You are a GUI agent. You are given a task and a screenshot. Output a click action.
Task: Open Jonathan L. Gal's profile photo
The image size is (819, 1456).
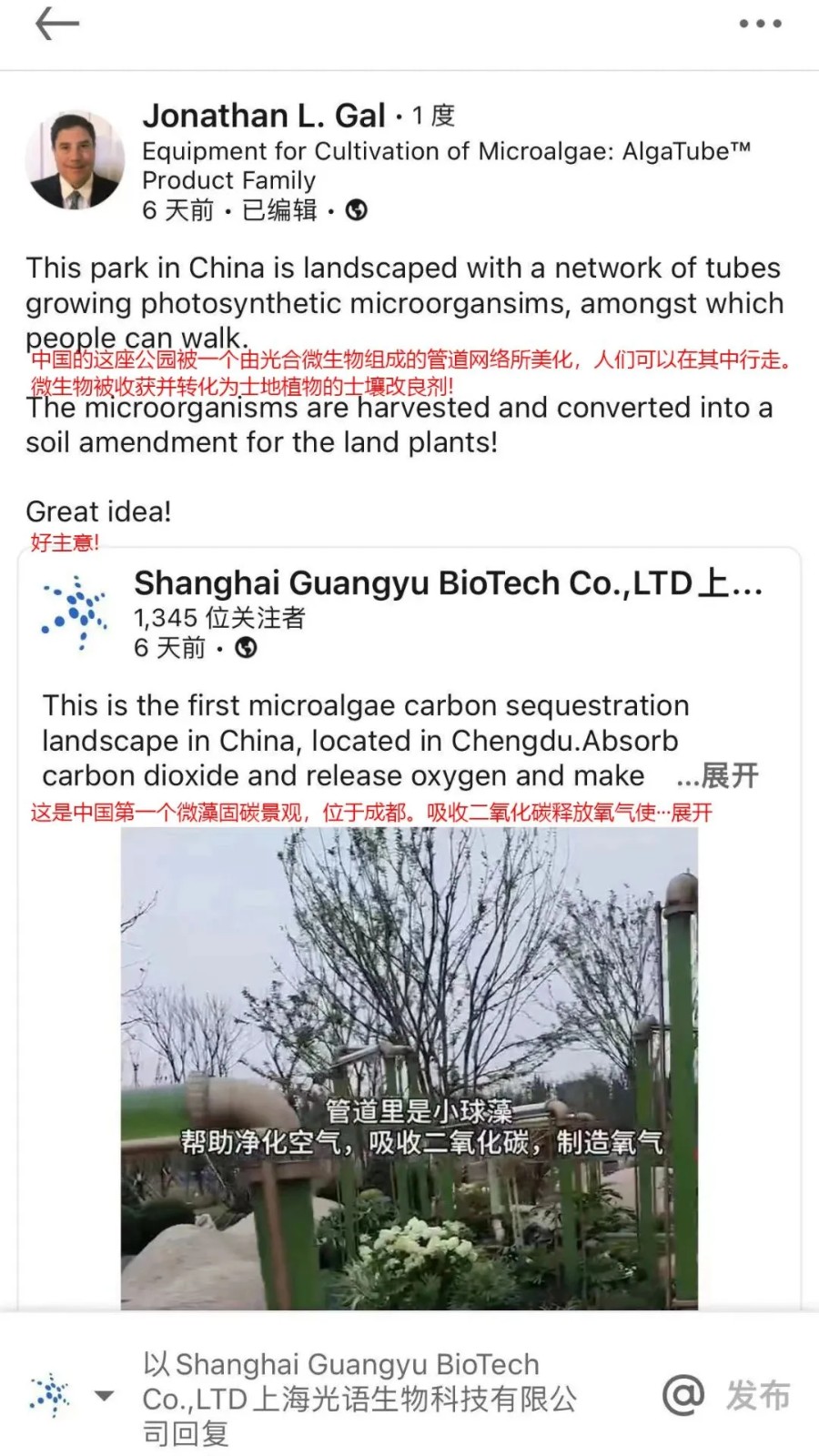coord(75,161)
